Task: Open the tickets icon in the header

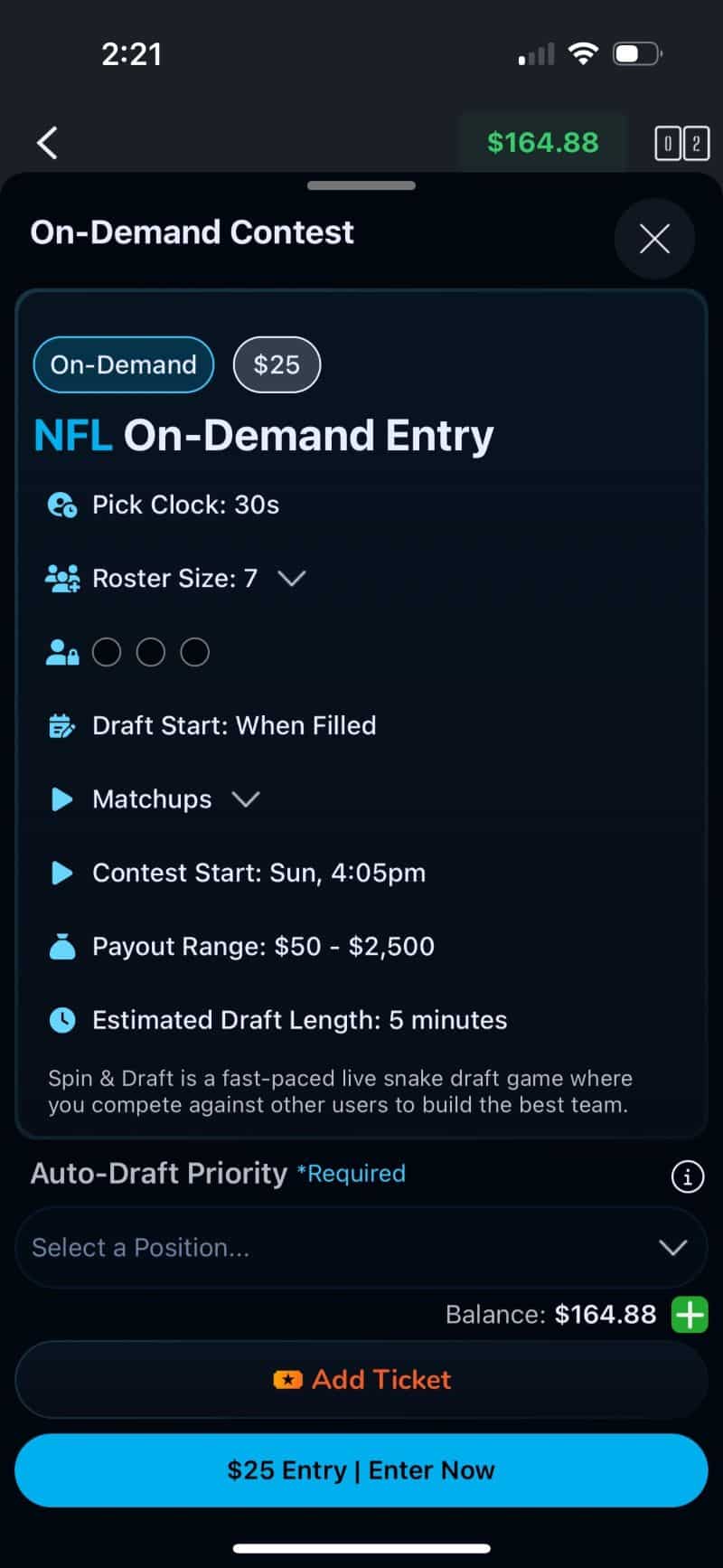Action: click(x=681, y=143)
